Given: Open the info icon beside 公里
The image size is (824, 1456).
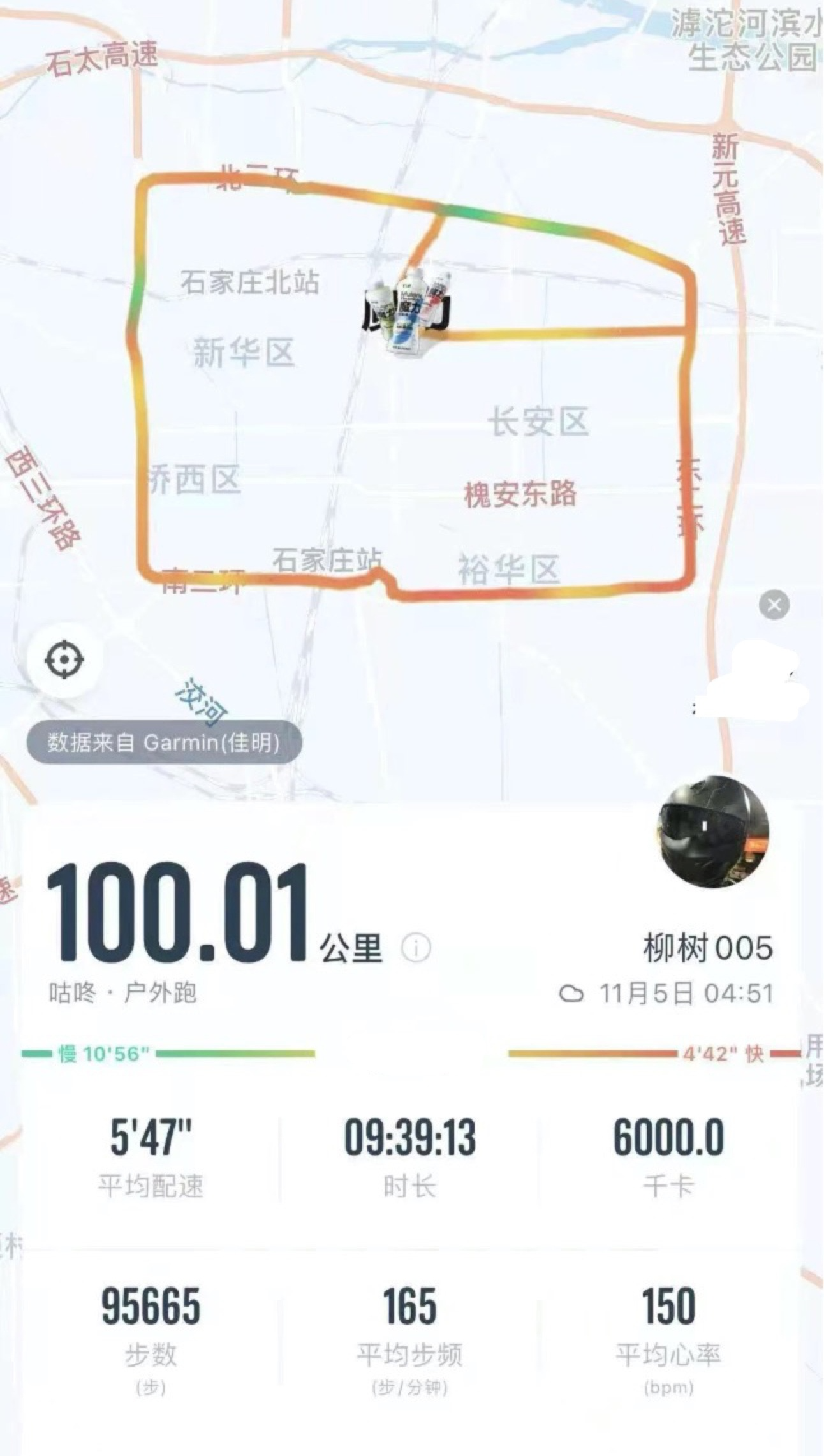Looking at the screenshot, I should click(416, 948).
